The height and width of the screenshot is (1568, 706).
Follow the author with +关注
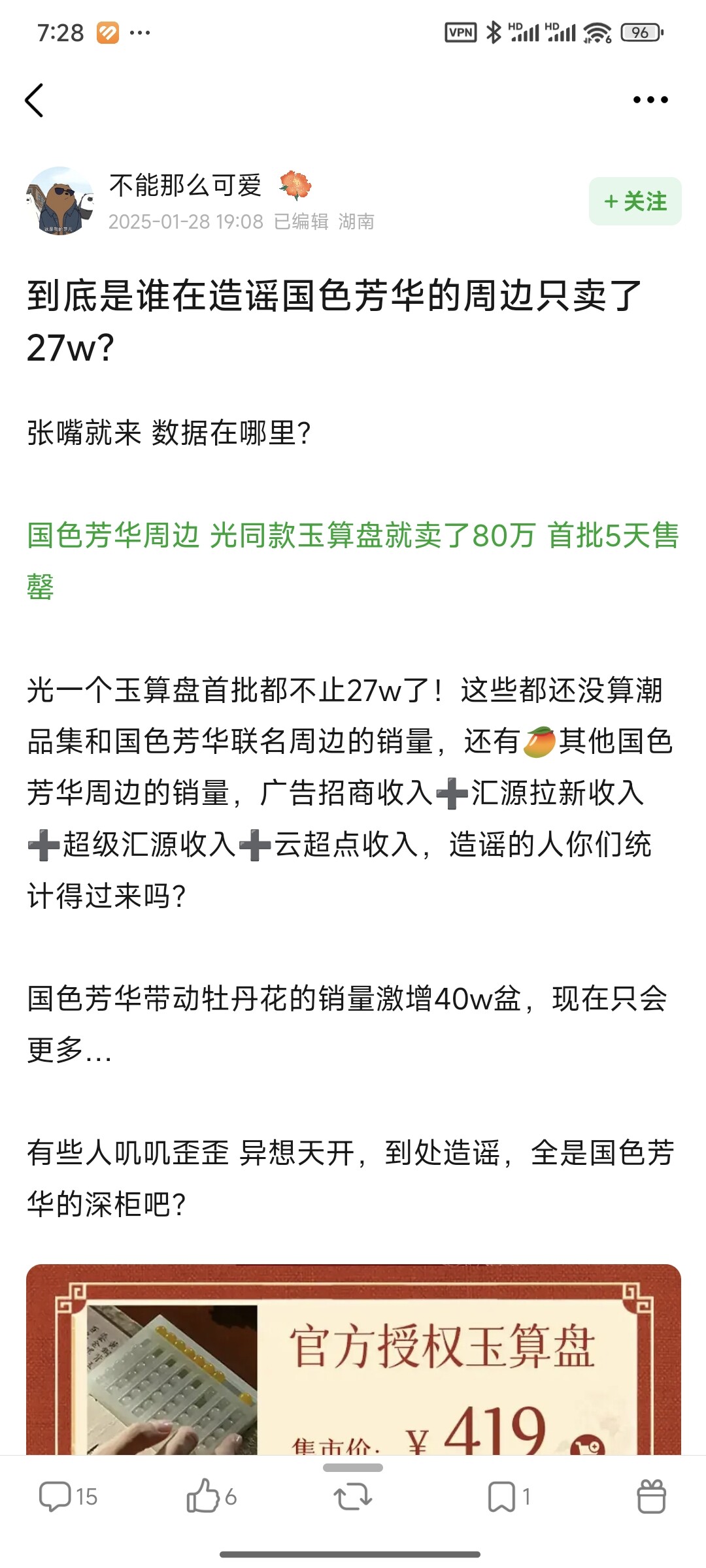tap(635, 201)
